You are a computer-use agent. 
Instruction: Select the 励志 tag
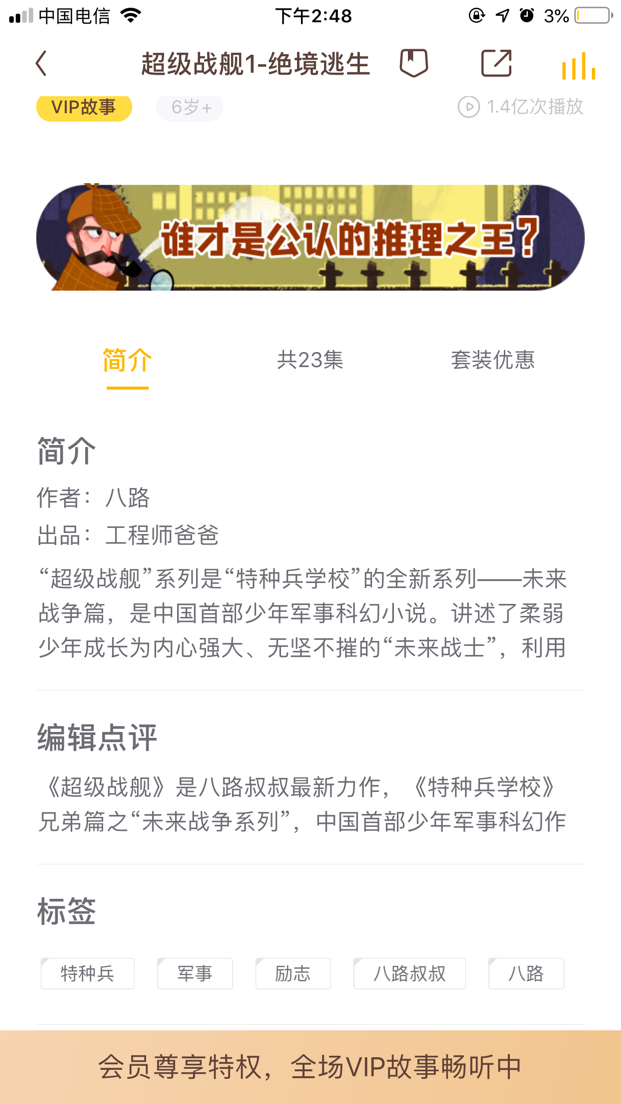pos(293,973)
